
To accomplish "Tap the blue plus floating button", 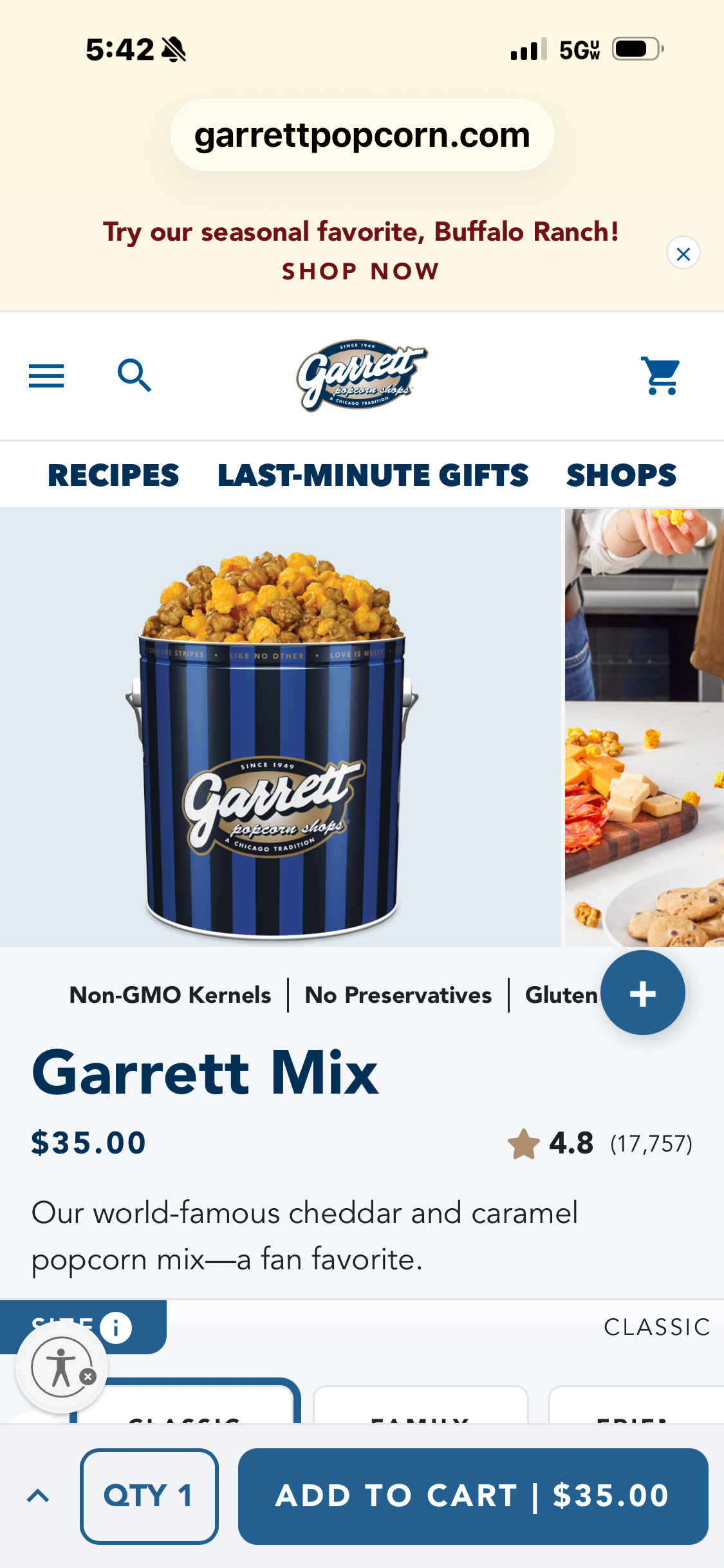I will (642, 993).
